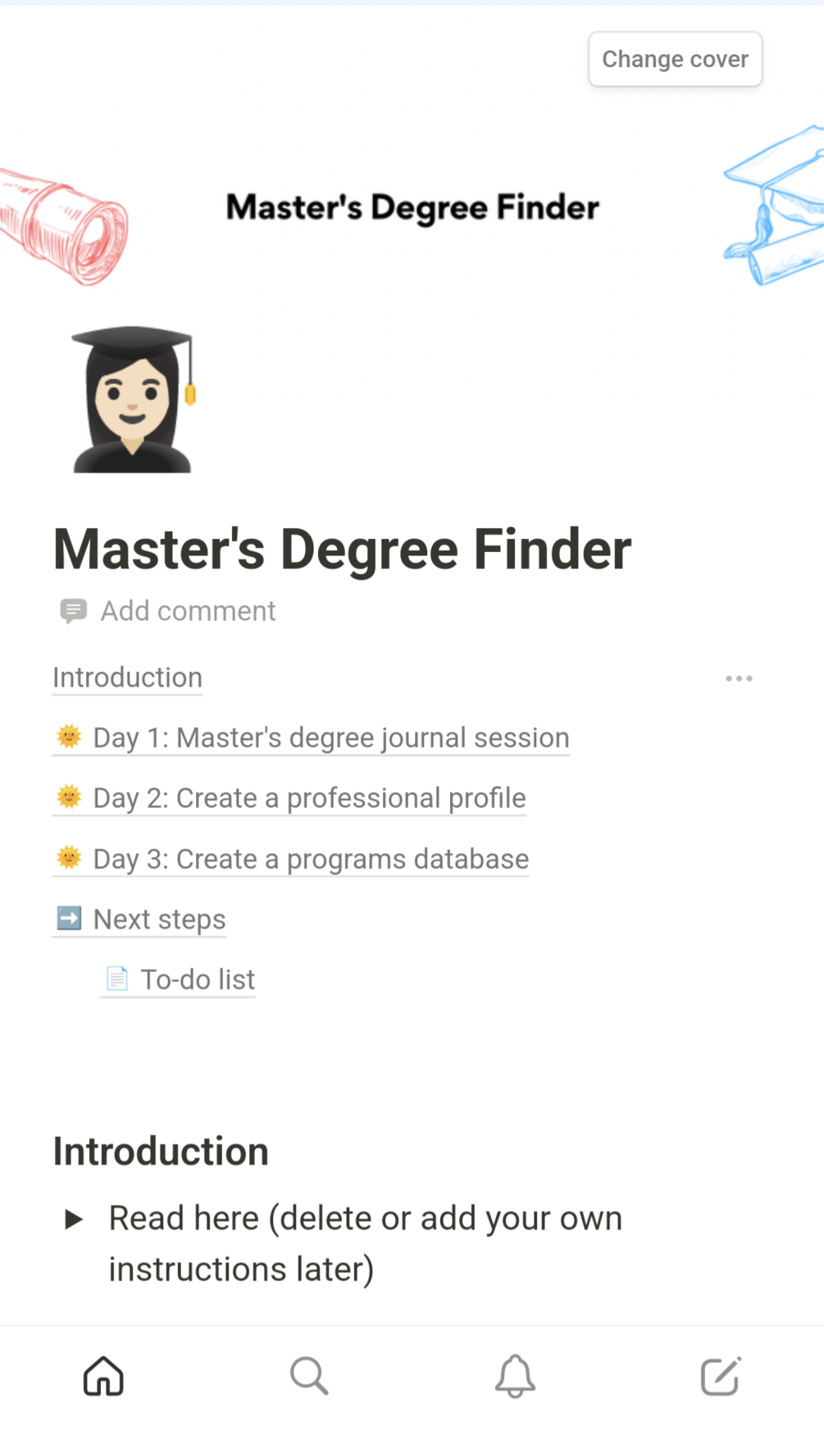Expand the Read here toggle
824x1456 pixels.
pyautogui.click(x=74, y=1219)
